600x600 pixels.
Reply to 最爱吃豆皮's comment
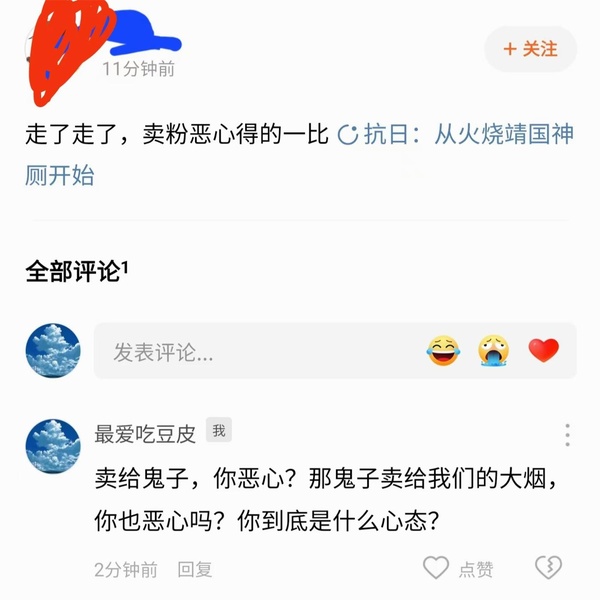(195, 569)
